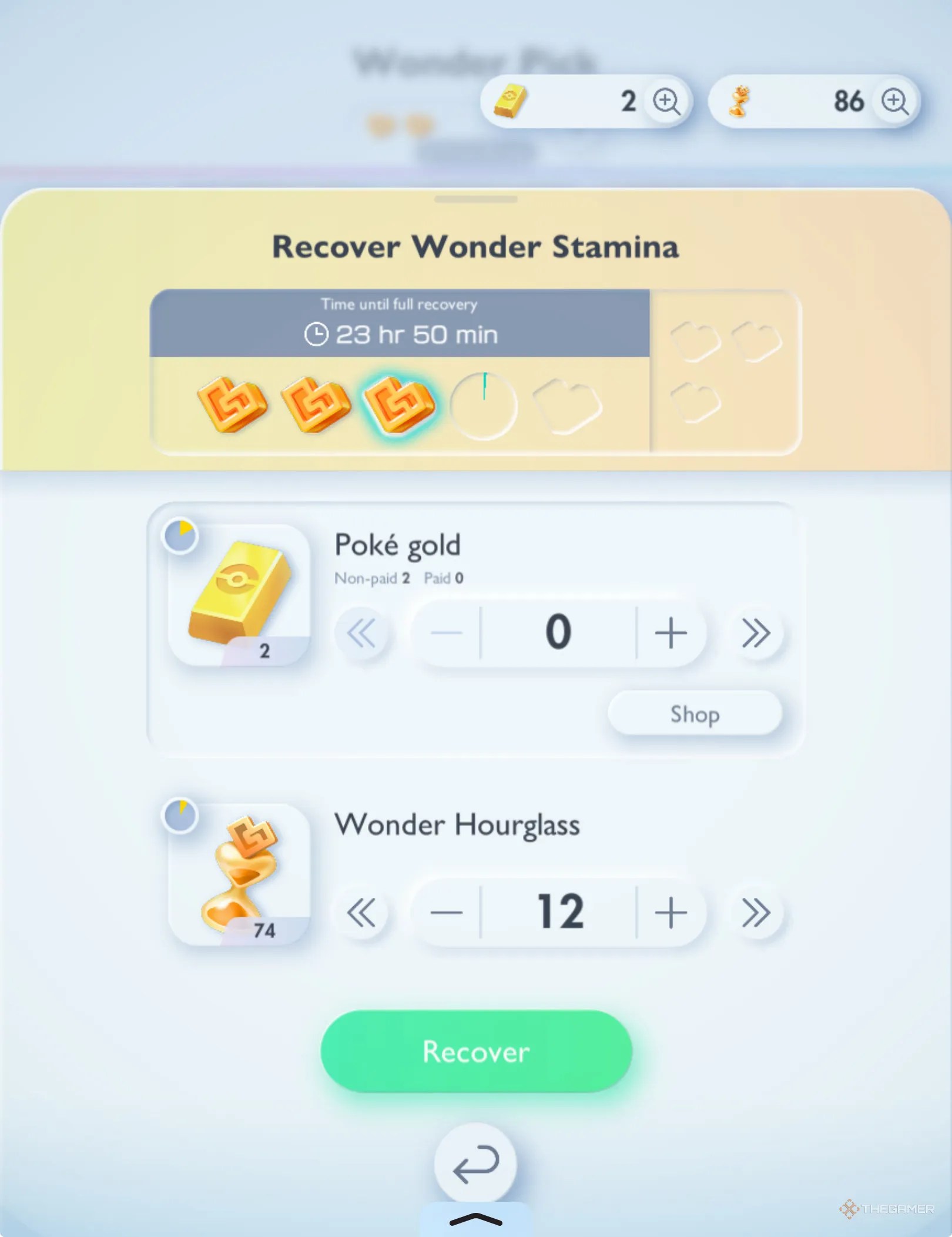Tap the Poké gold item icon

(239, 595)
